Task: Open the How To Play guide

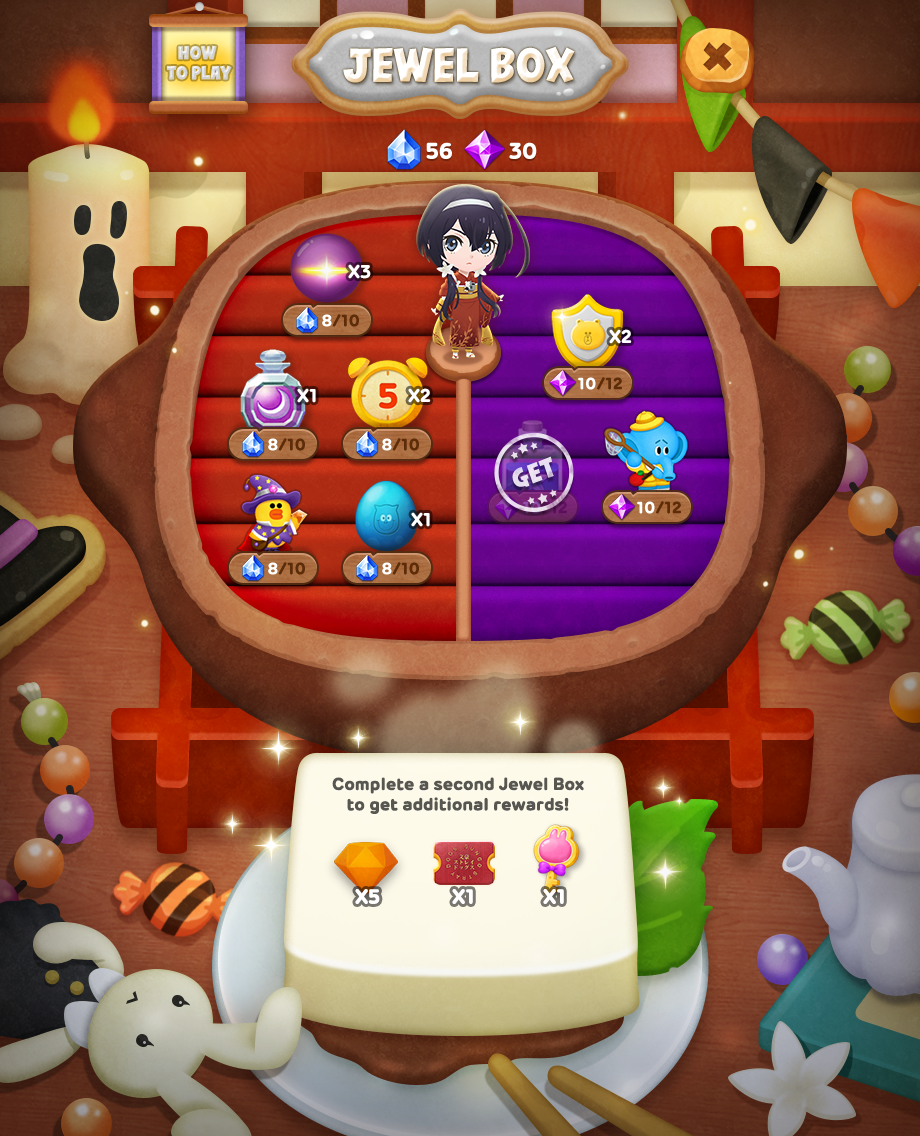Action: [198, 63]
